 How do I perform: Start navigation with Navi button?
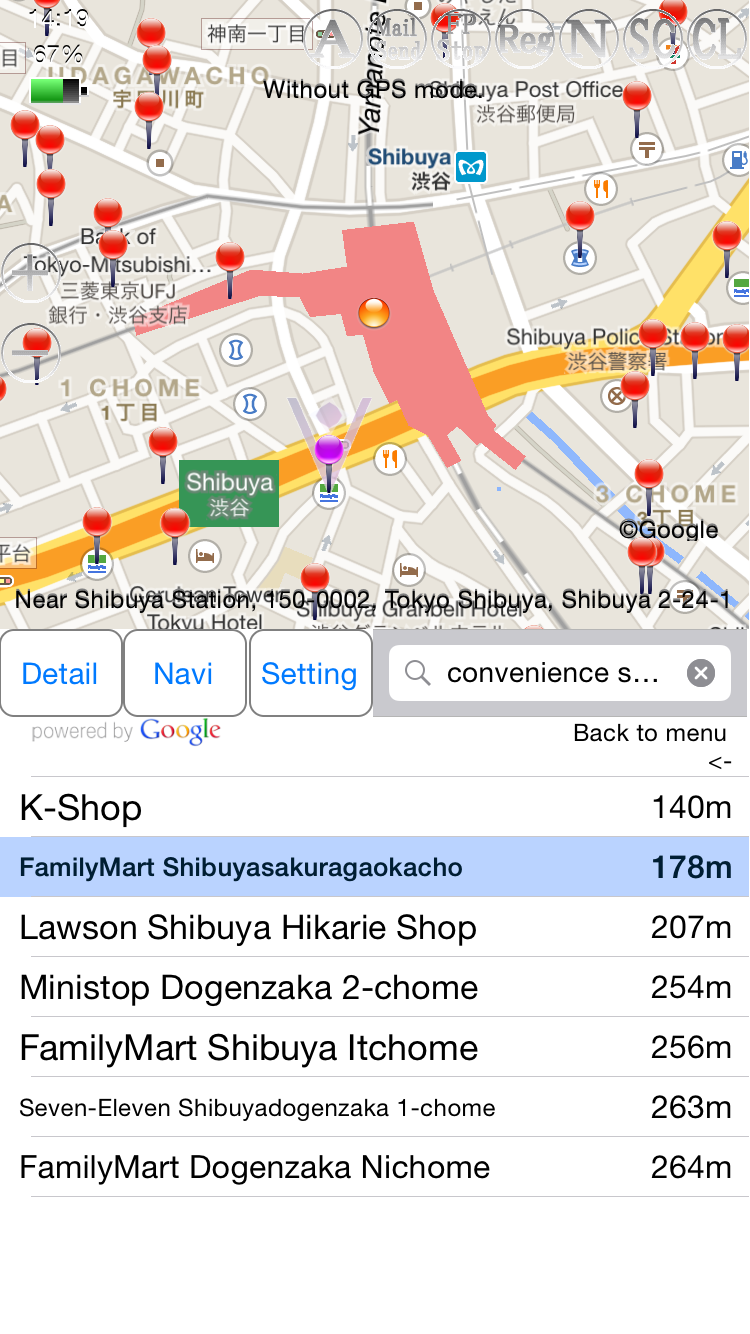pyautogui.click(x=185, y=673)
